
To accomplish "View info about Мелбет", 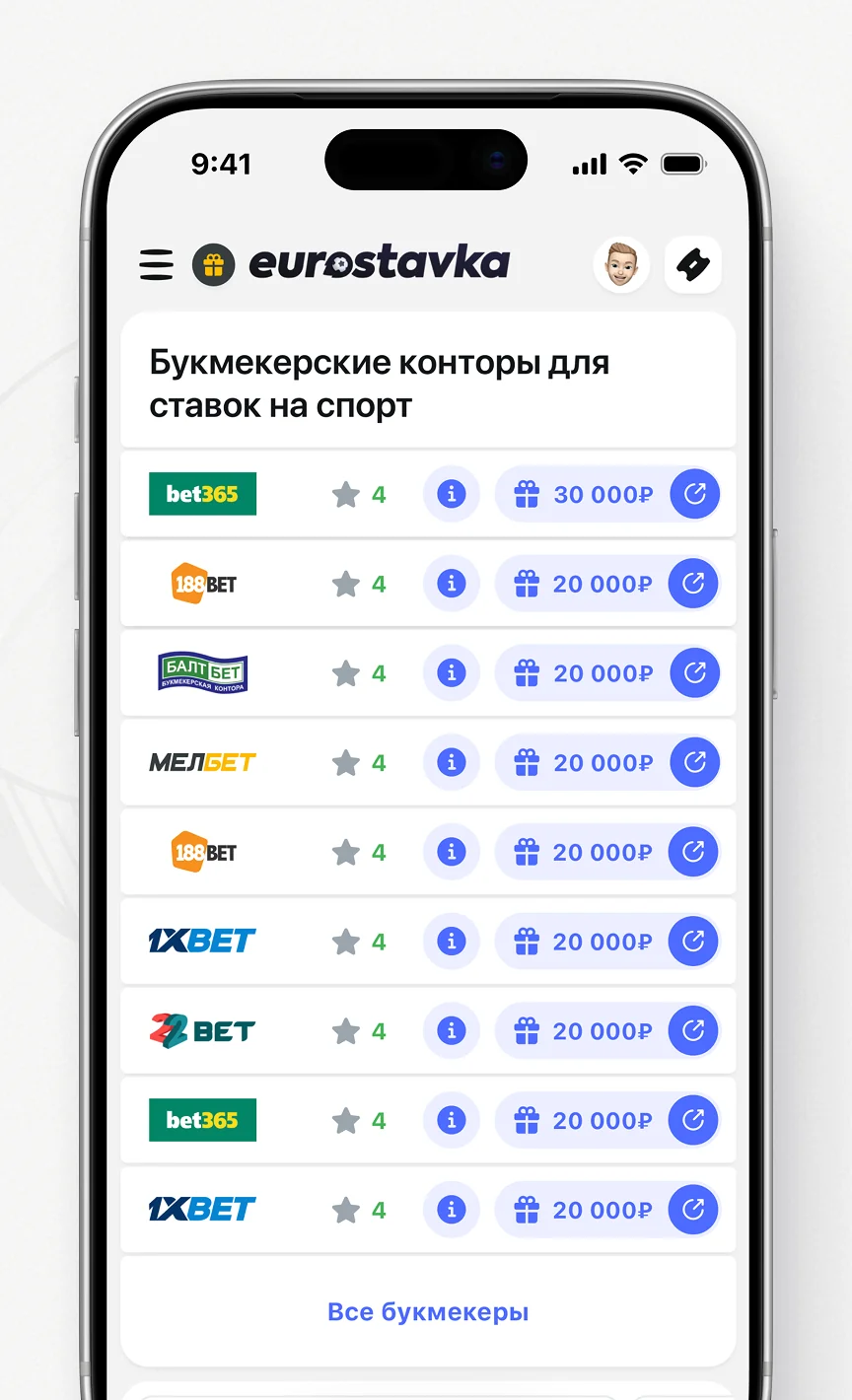I will [x=452, y=762].
